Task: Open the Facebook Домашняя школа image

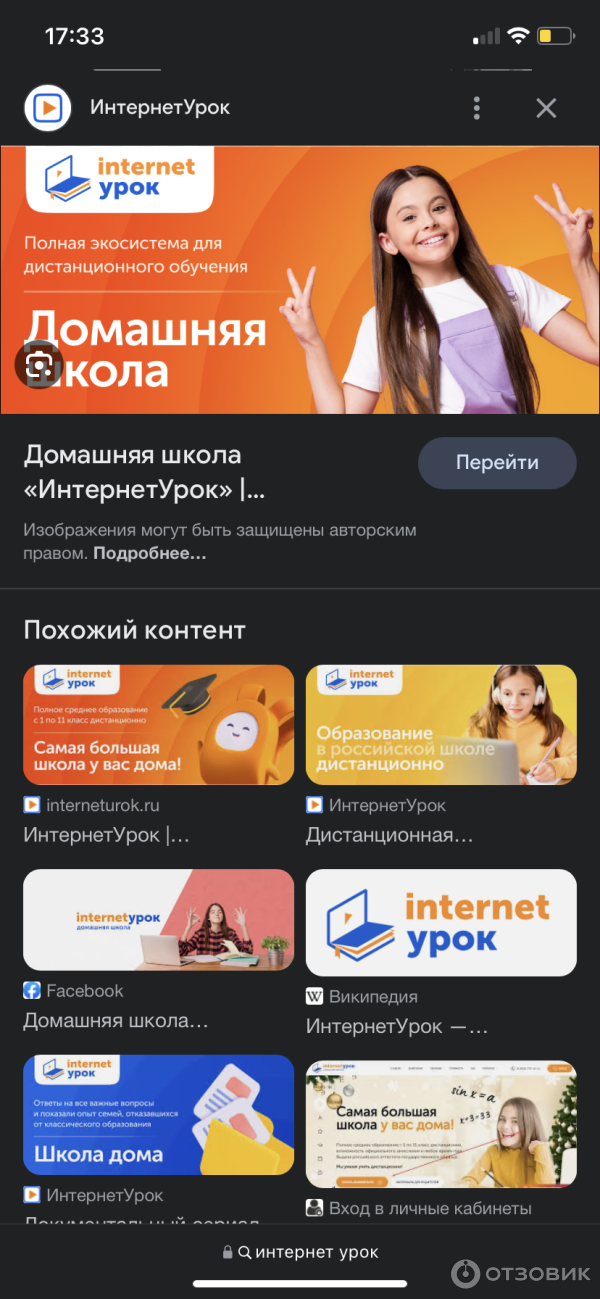Action: [158, 919]
